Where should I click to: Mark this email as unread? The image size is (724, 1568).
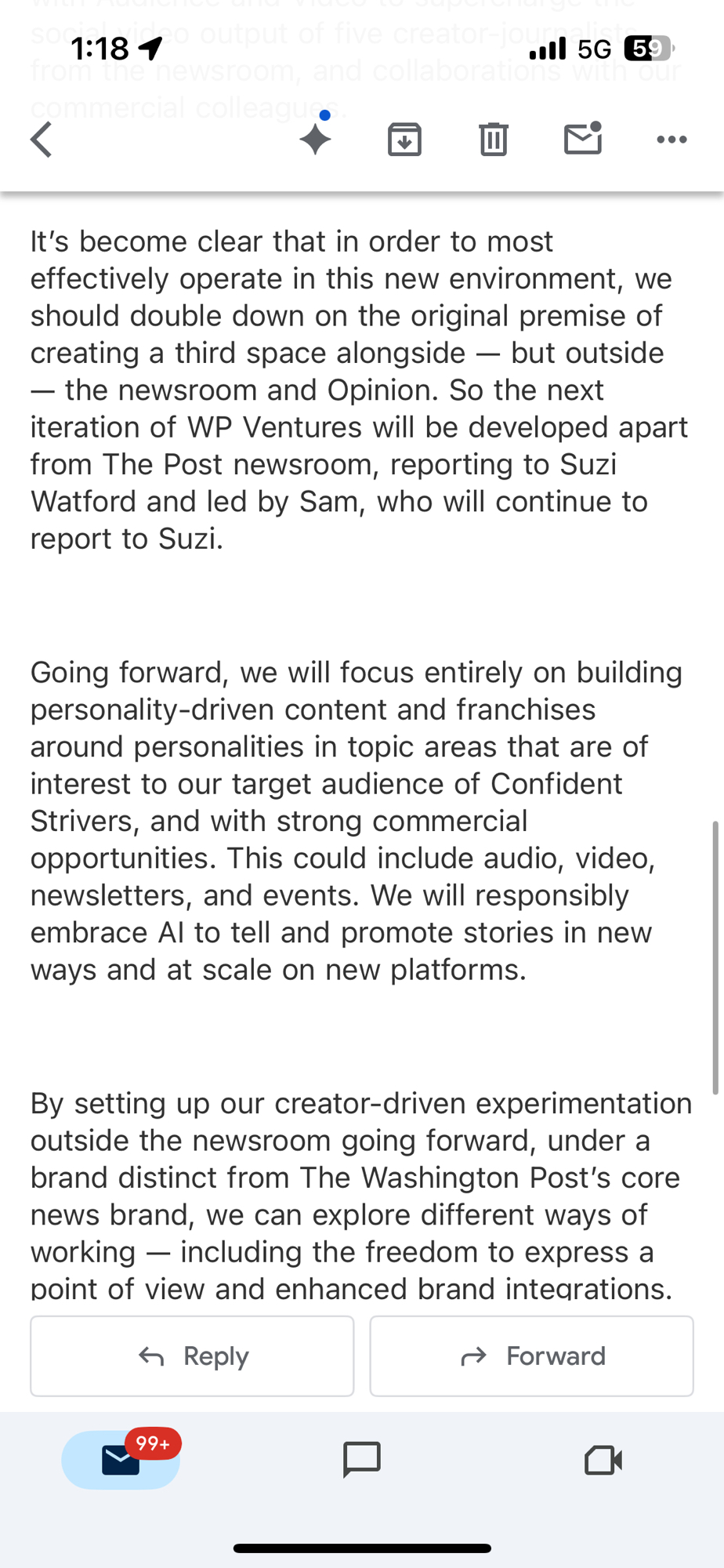[582, 139]
